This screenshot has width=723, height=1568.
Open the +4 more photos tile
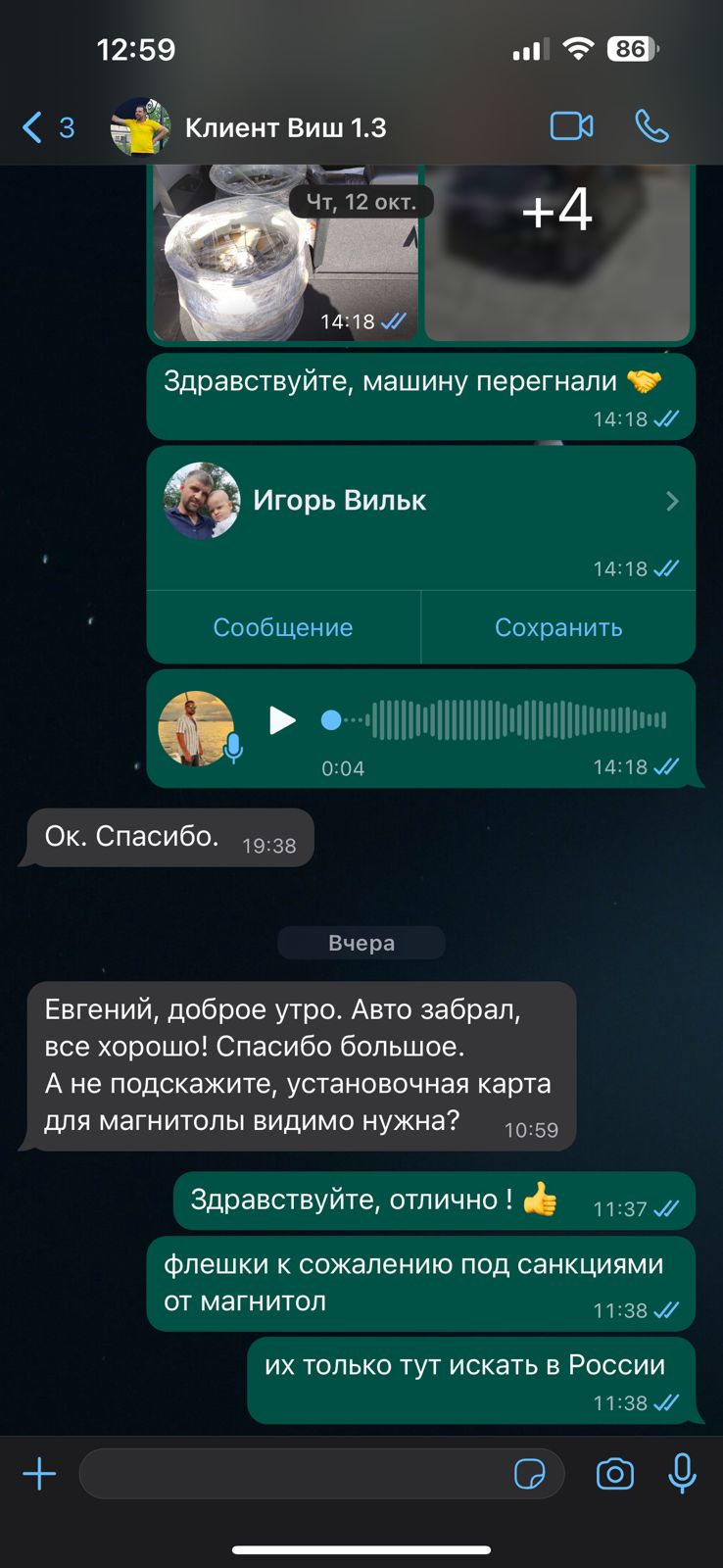point(557,253)
